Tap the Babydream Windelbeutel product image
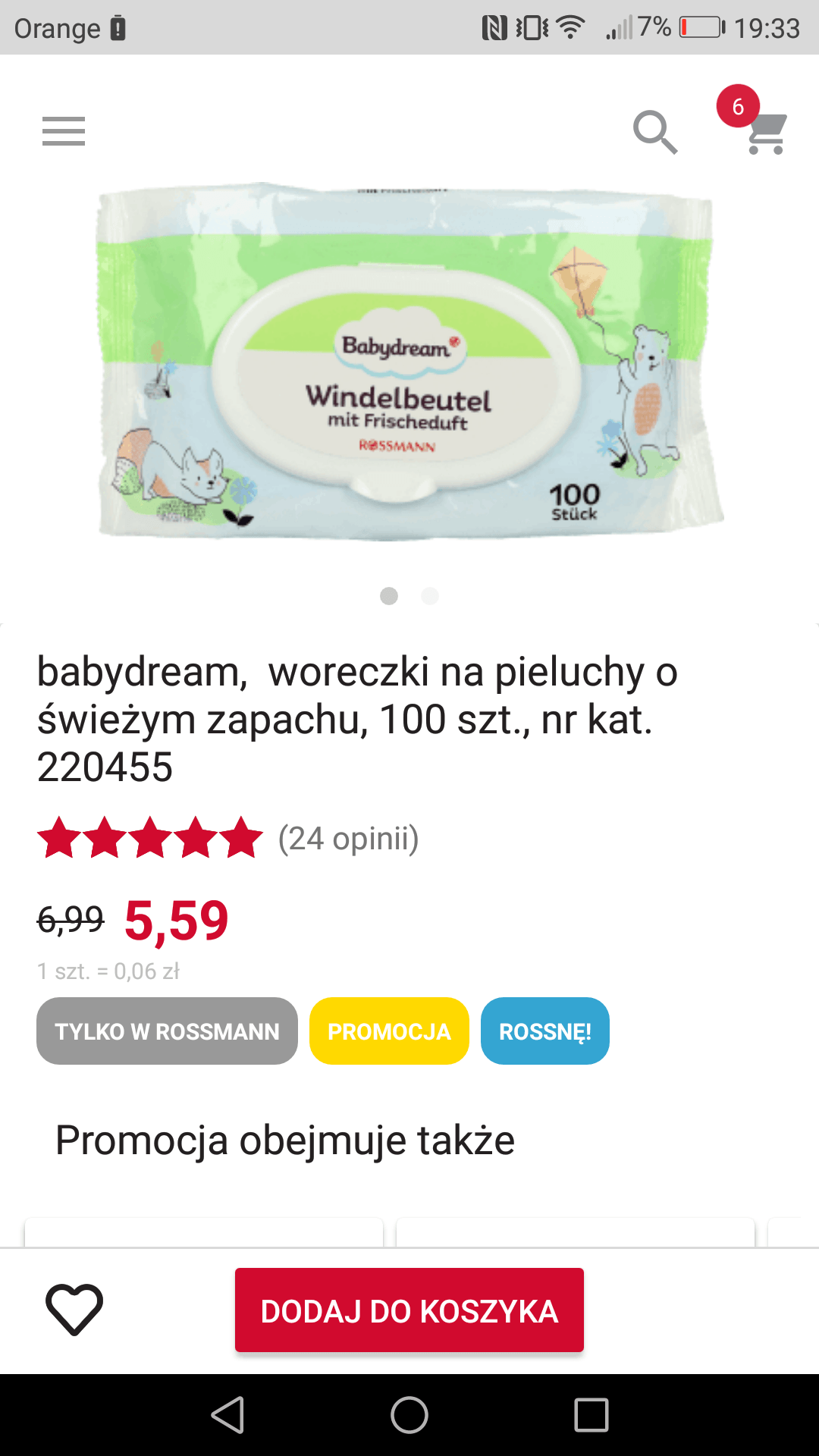 point(409,360)
